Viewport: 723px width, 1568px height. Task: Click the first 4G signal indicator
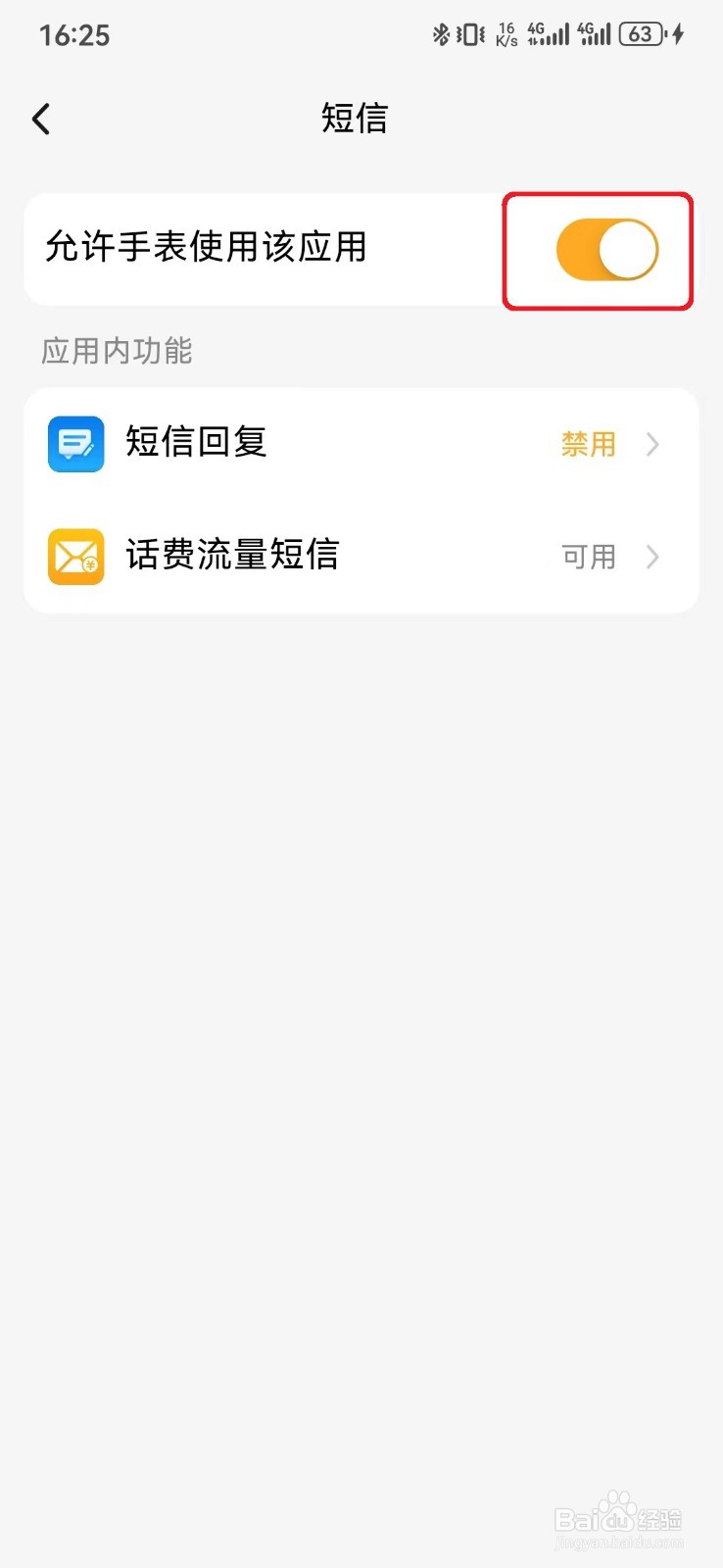click(549, 34)
